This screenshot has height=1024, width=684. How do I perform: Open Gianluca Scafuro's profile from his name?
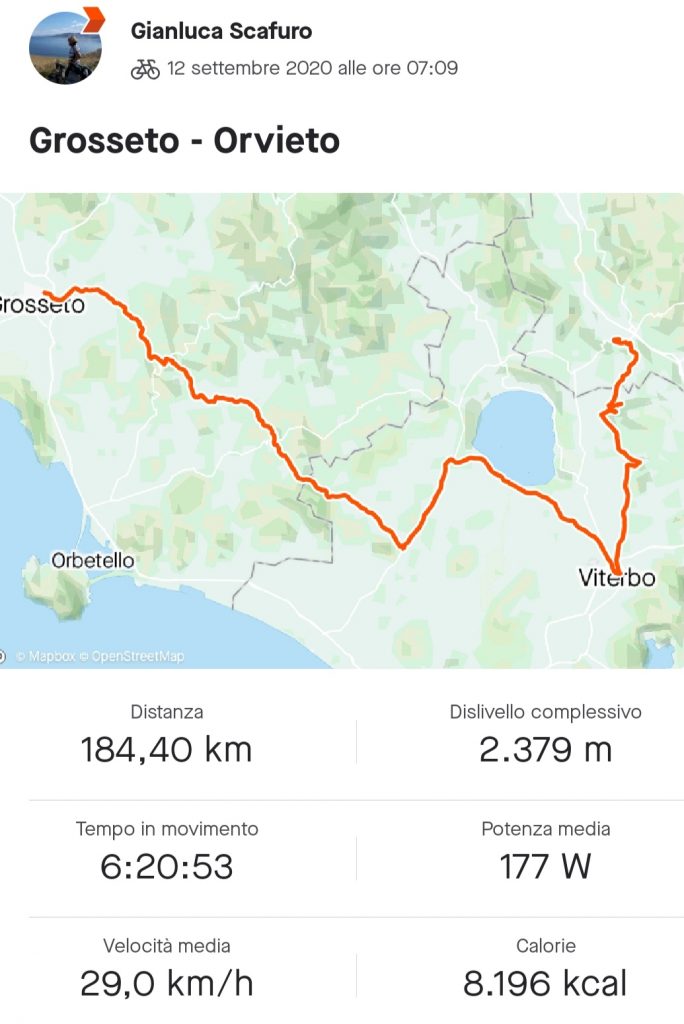coord(221,31)
